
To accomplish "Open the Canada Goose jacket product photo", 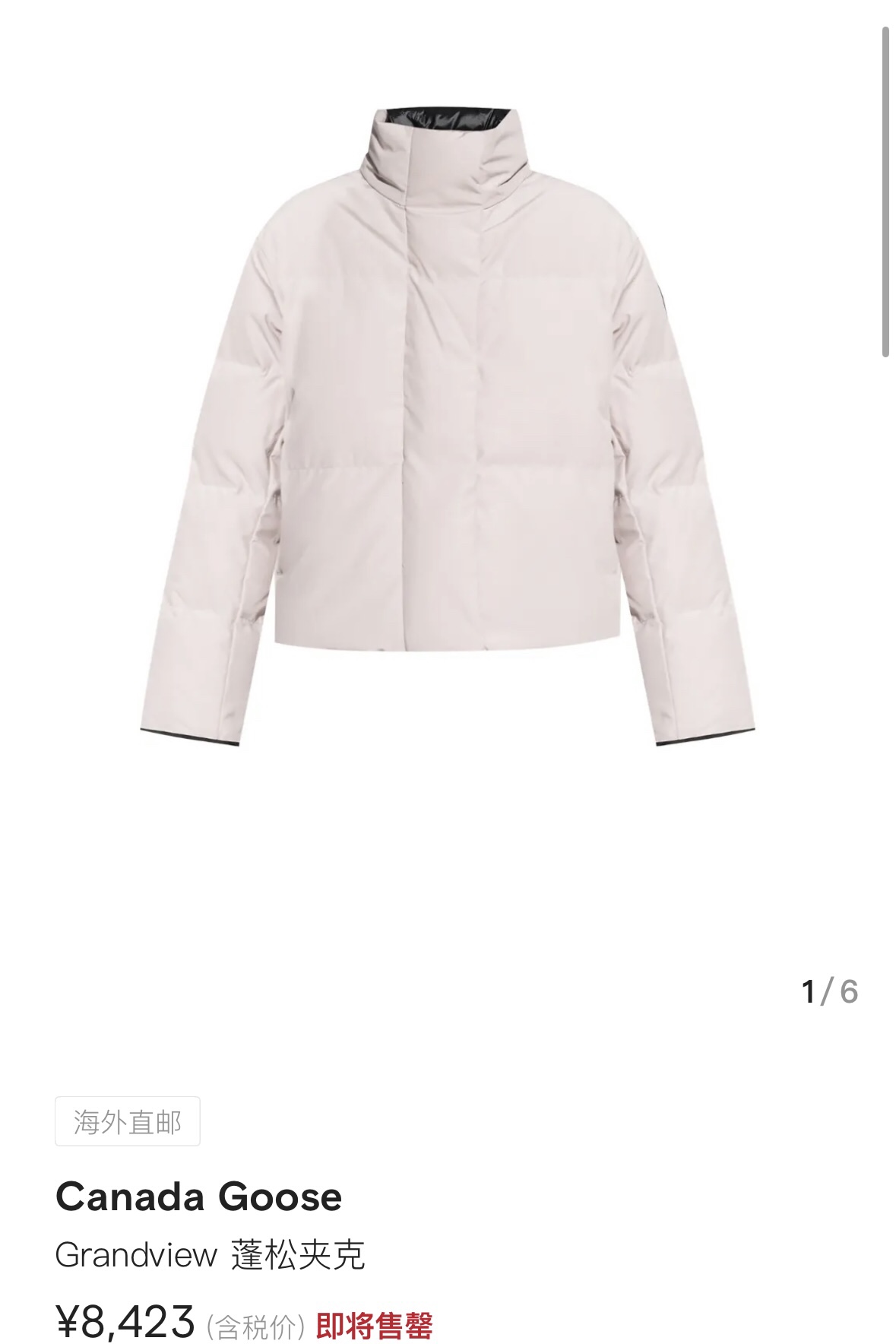I will [x=448, y=426].
